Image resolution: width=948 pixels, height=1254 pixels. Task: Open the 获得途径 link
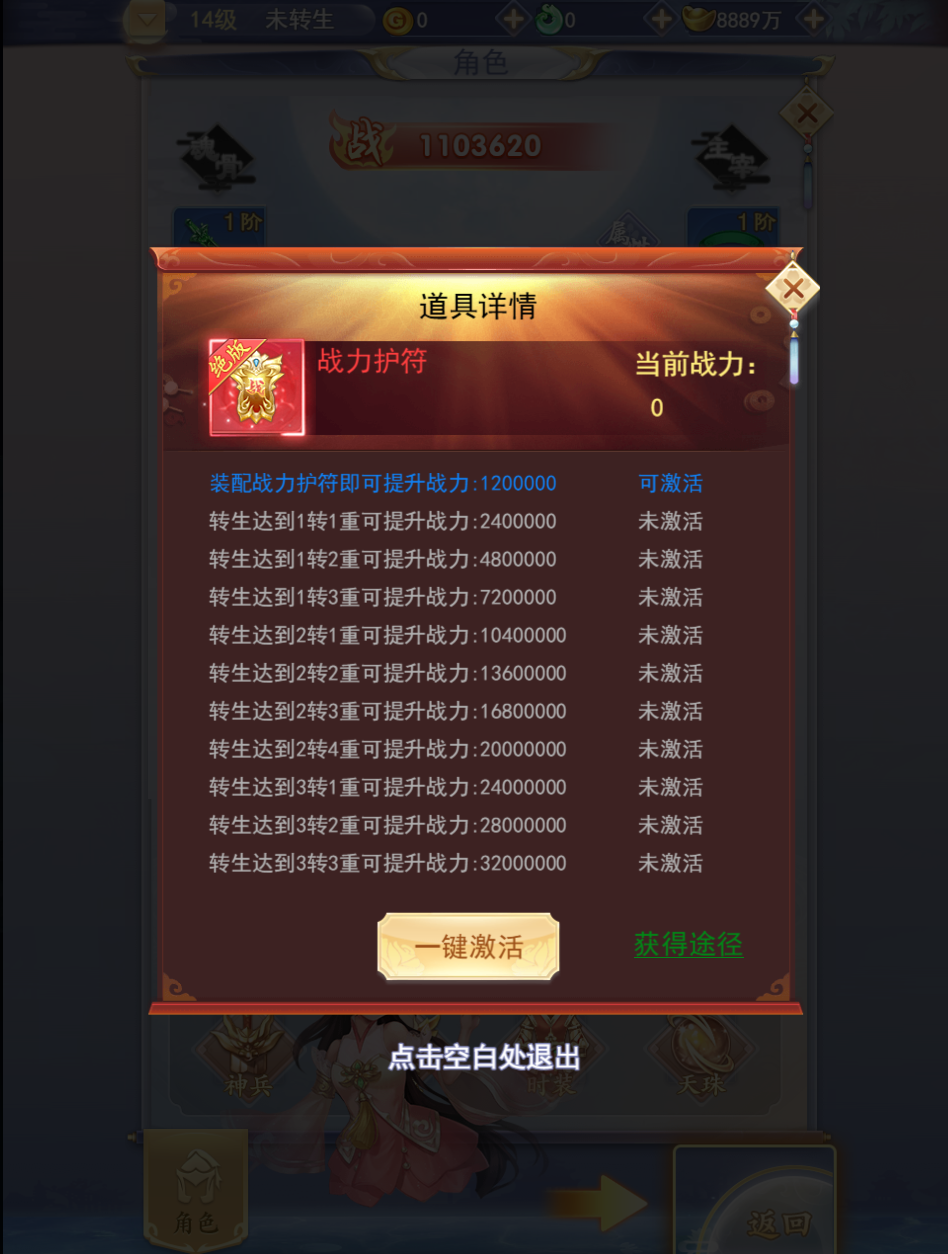pyautogui.click(x=688, y=944)
